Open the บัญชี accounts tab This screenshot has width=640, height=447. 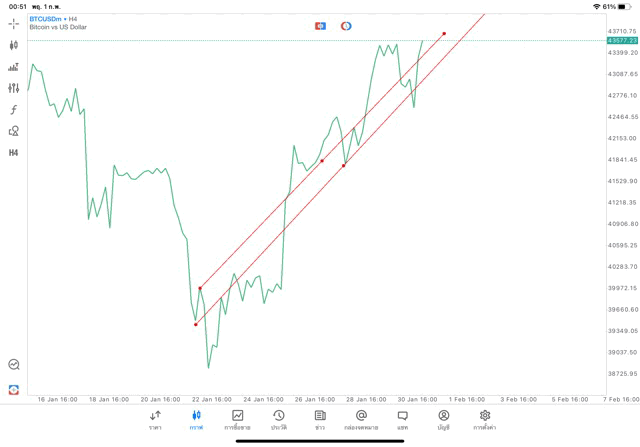coord(443,419)
